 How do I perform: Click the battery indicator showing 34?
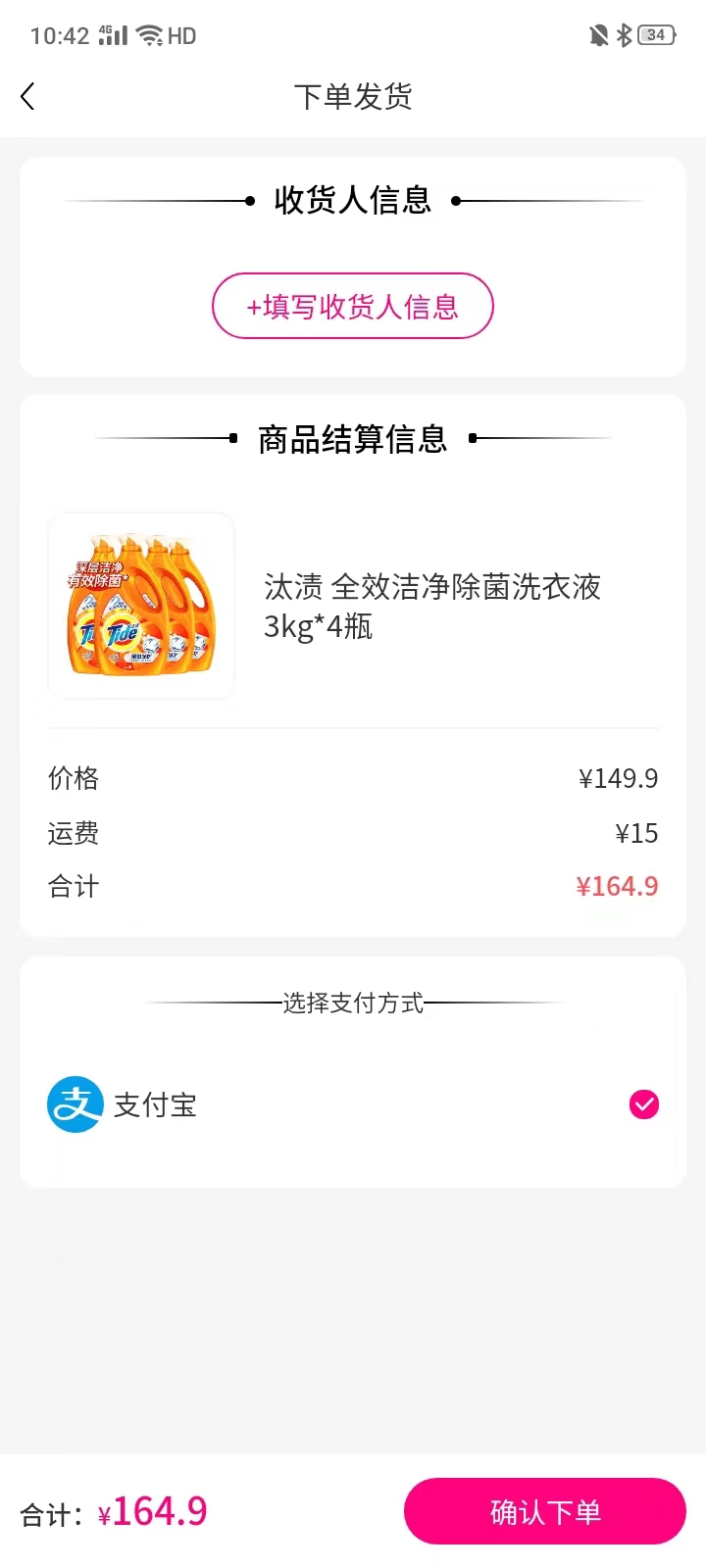tap(655, 34)
